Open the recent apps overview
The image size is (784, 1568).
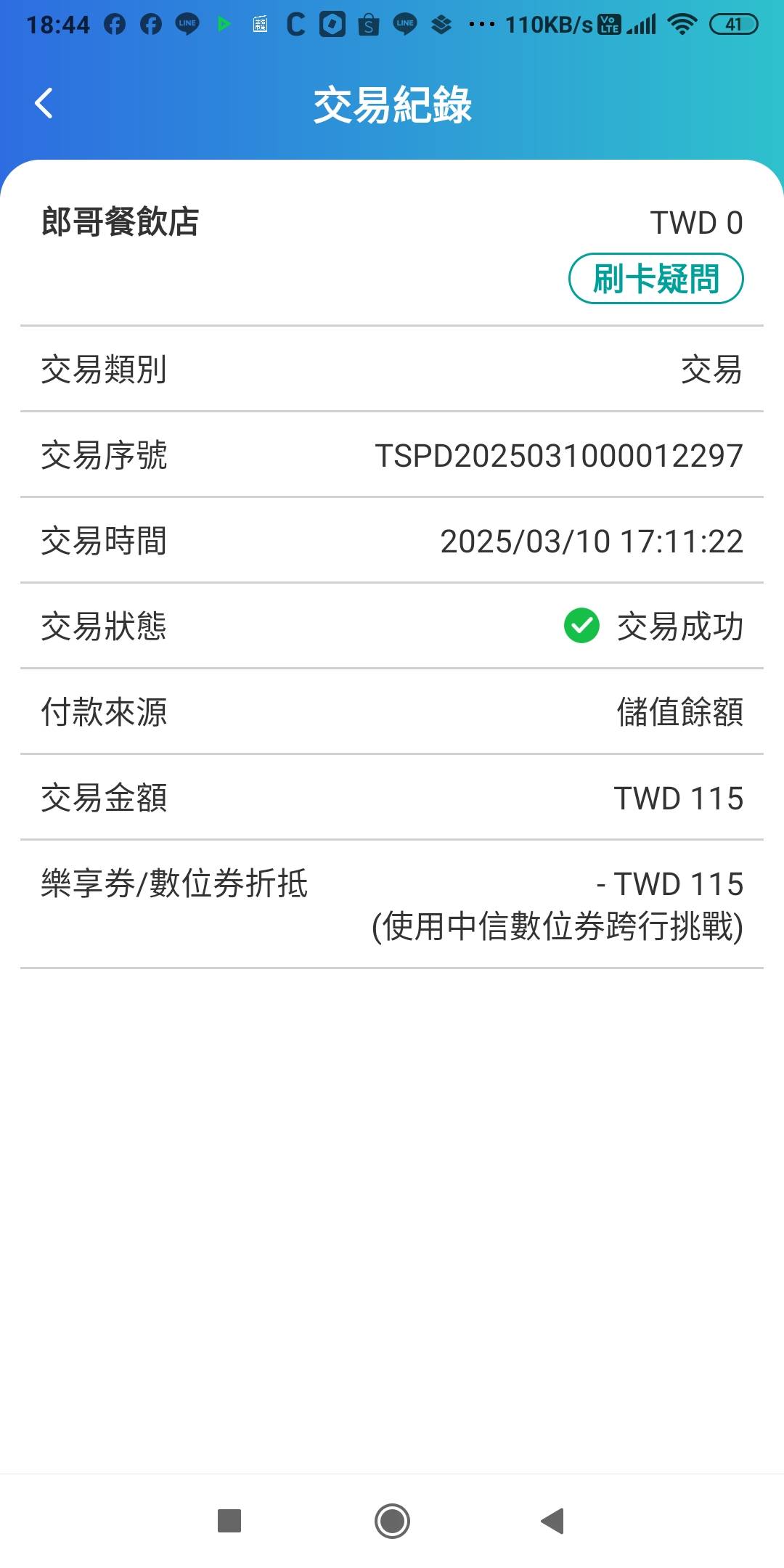click(229, 1521)
